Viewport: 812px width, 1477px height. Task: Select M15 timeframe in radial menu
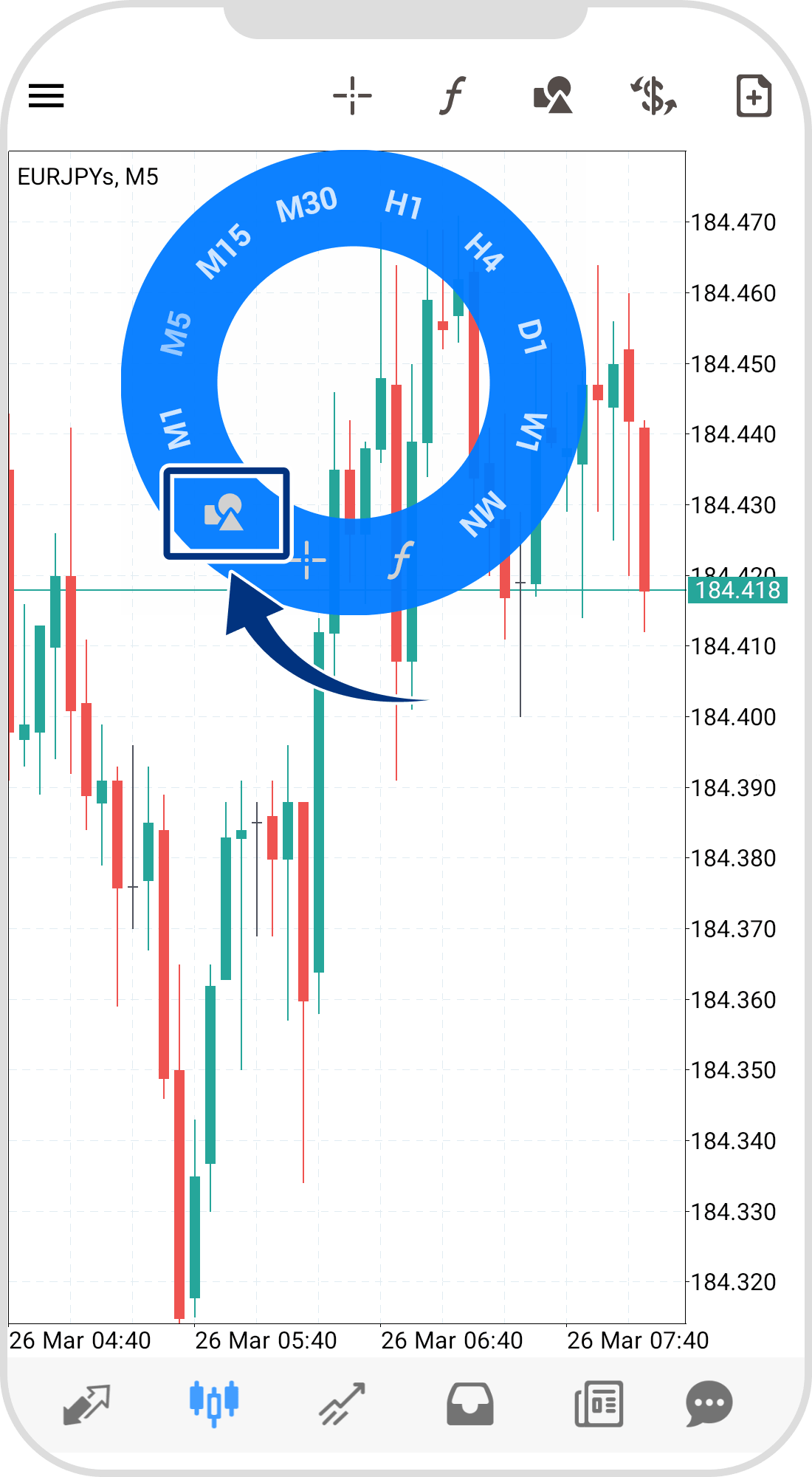[x=224, y=250]
